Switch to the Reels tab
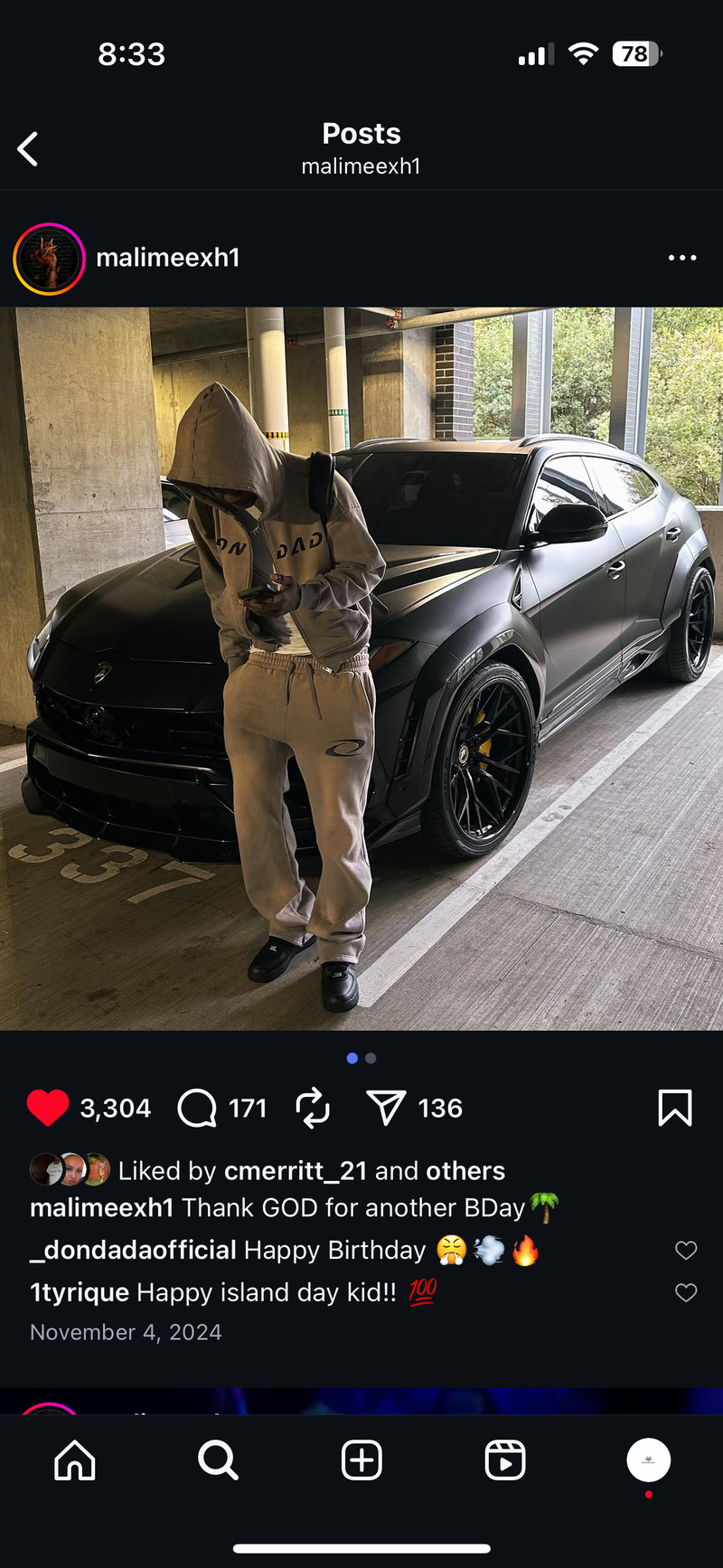This screenshot has height=1568, width=723. 504,1460
